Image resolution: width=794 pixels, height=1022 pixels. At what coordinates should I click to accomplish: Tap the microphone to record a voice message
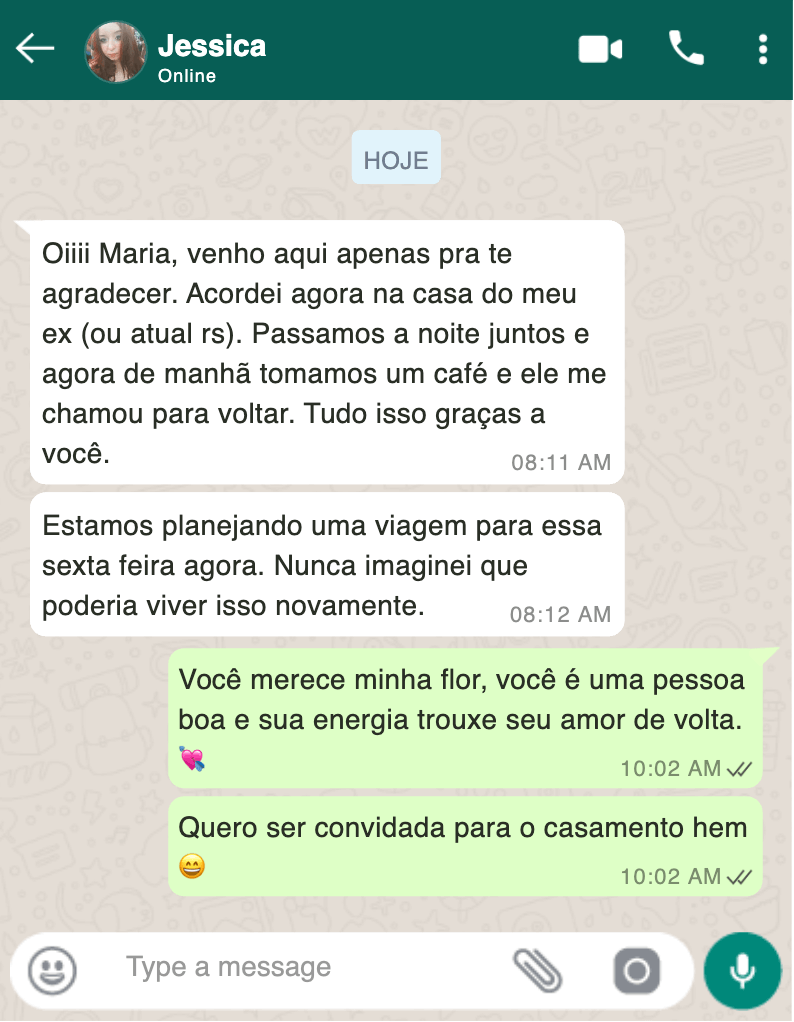tap(742, 970)
